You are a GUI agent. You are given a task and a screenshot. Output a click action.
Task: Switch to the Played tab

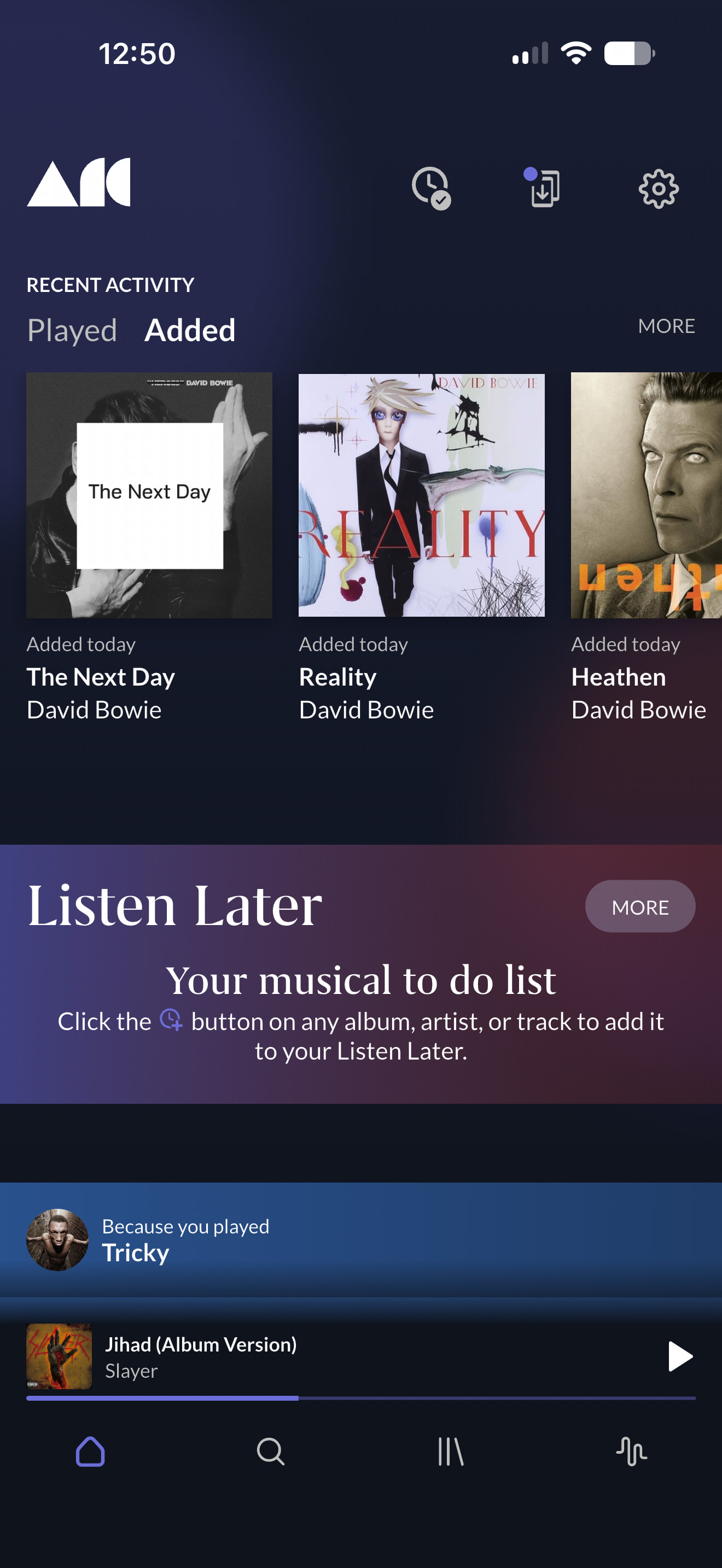point(72,331)
